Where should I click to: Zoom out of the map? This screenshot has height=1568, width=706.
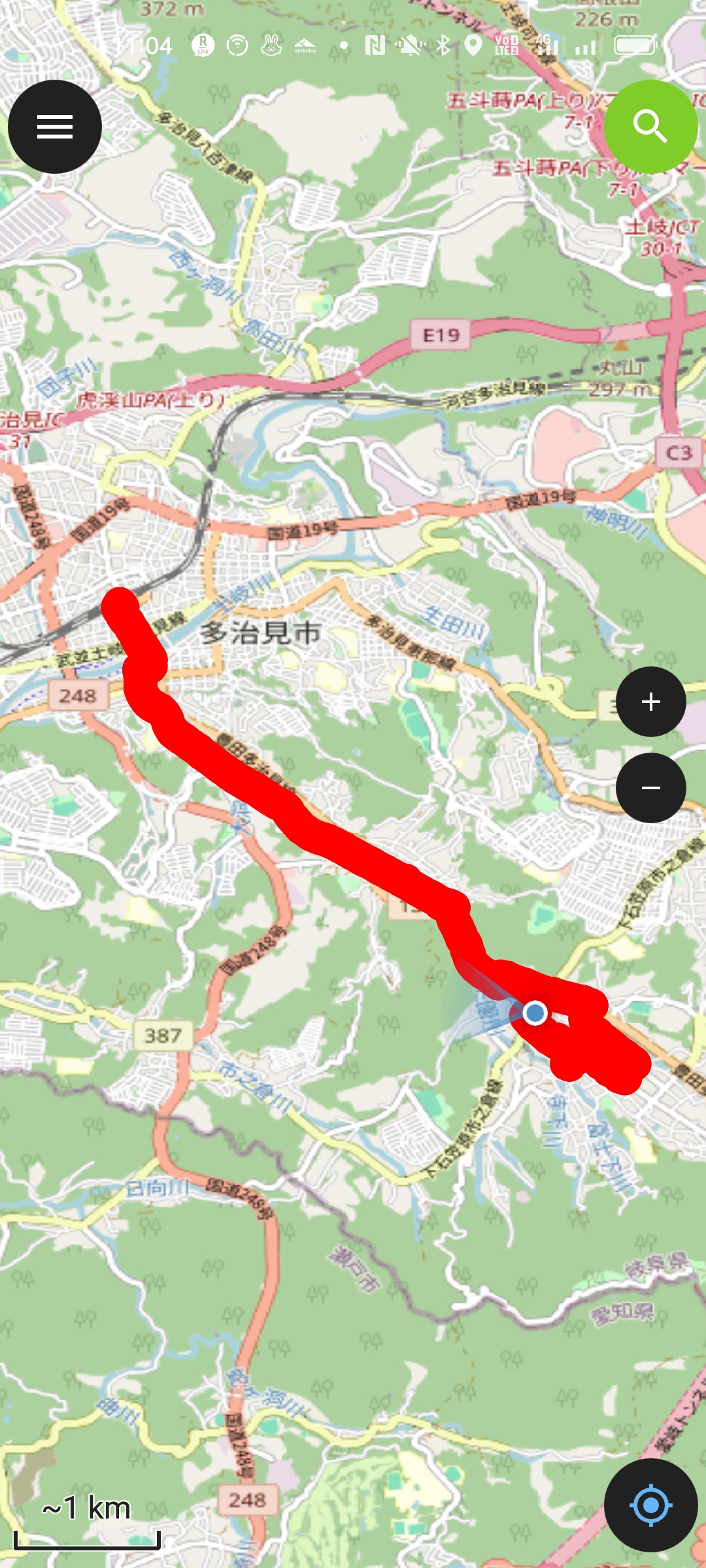pos(650,788)
